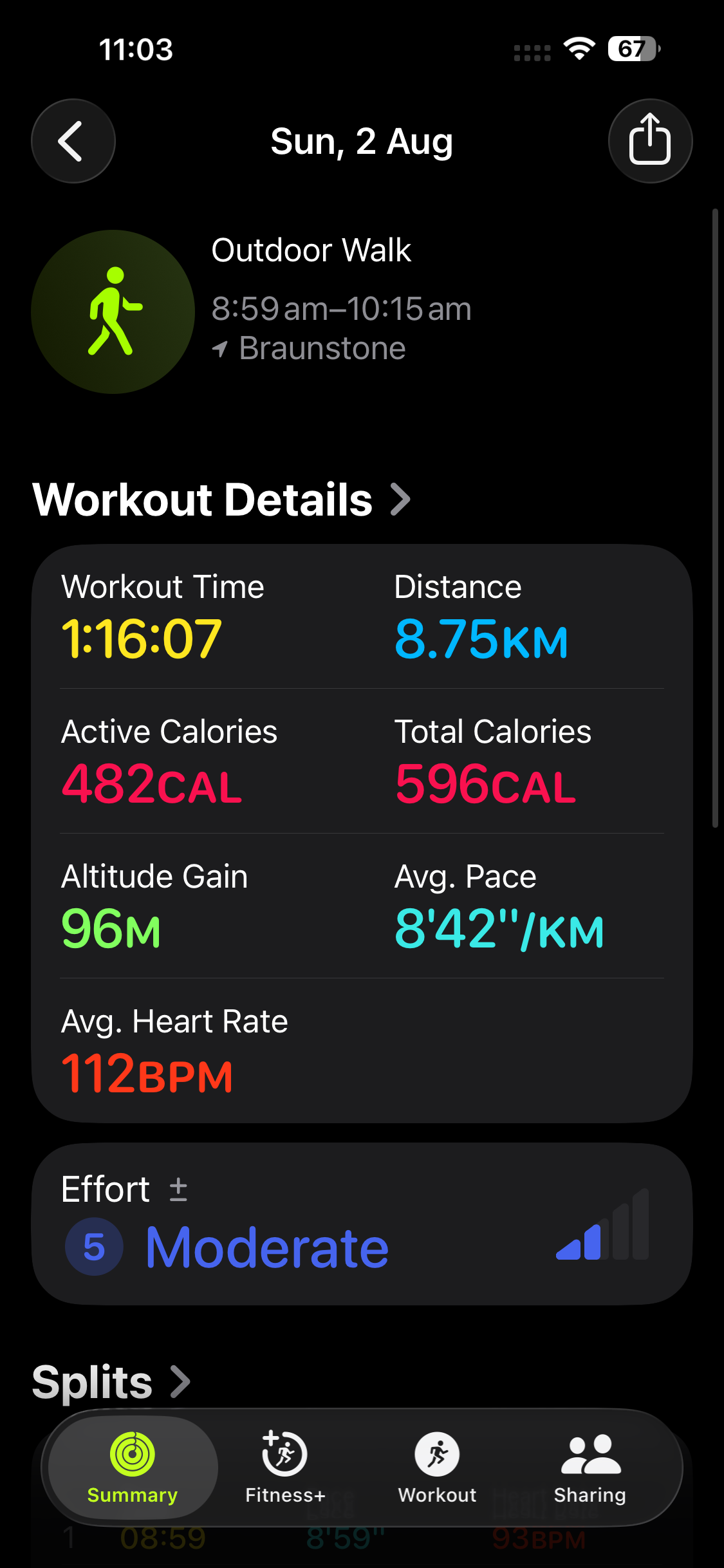This screenshot has height=1568, width=724.
Task: Go back to the previous screen
Action: 73,141
